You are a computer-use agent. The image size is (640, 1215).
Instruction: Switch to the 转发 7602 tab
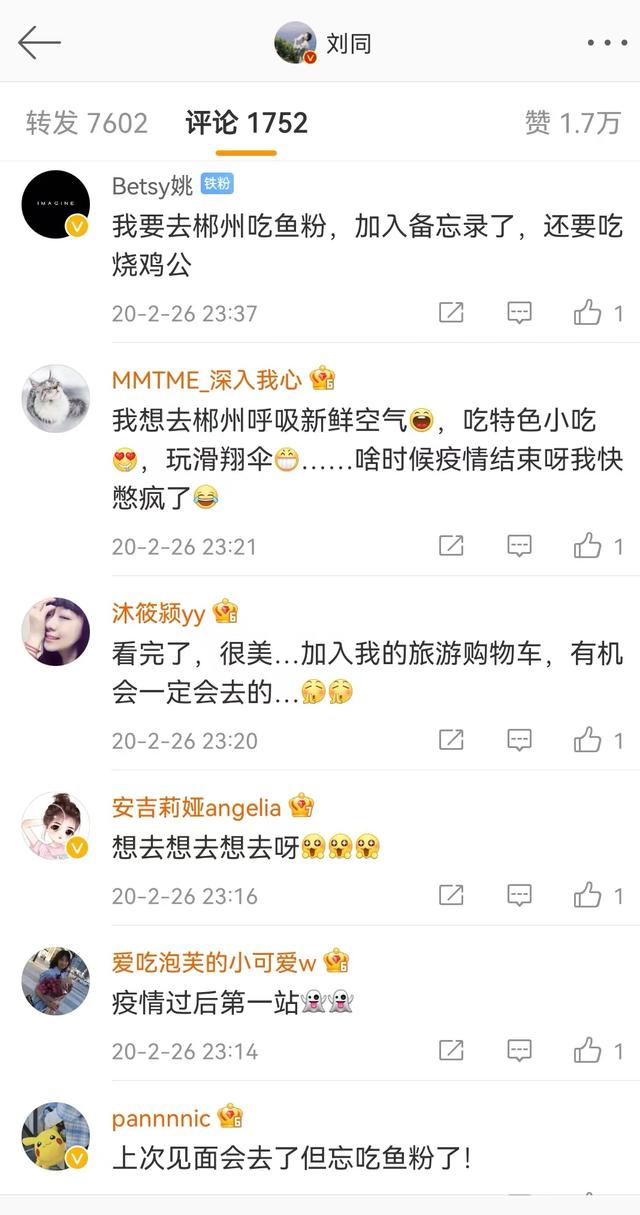87,123
